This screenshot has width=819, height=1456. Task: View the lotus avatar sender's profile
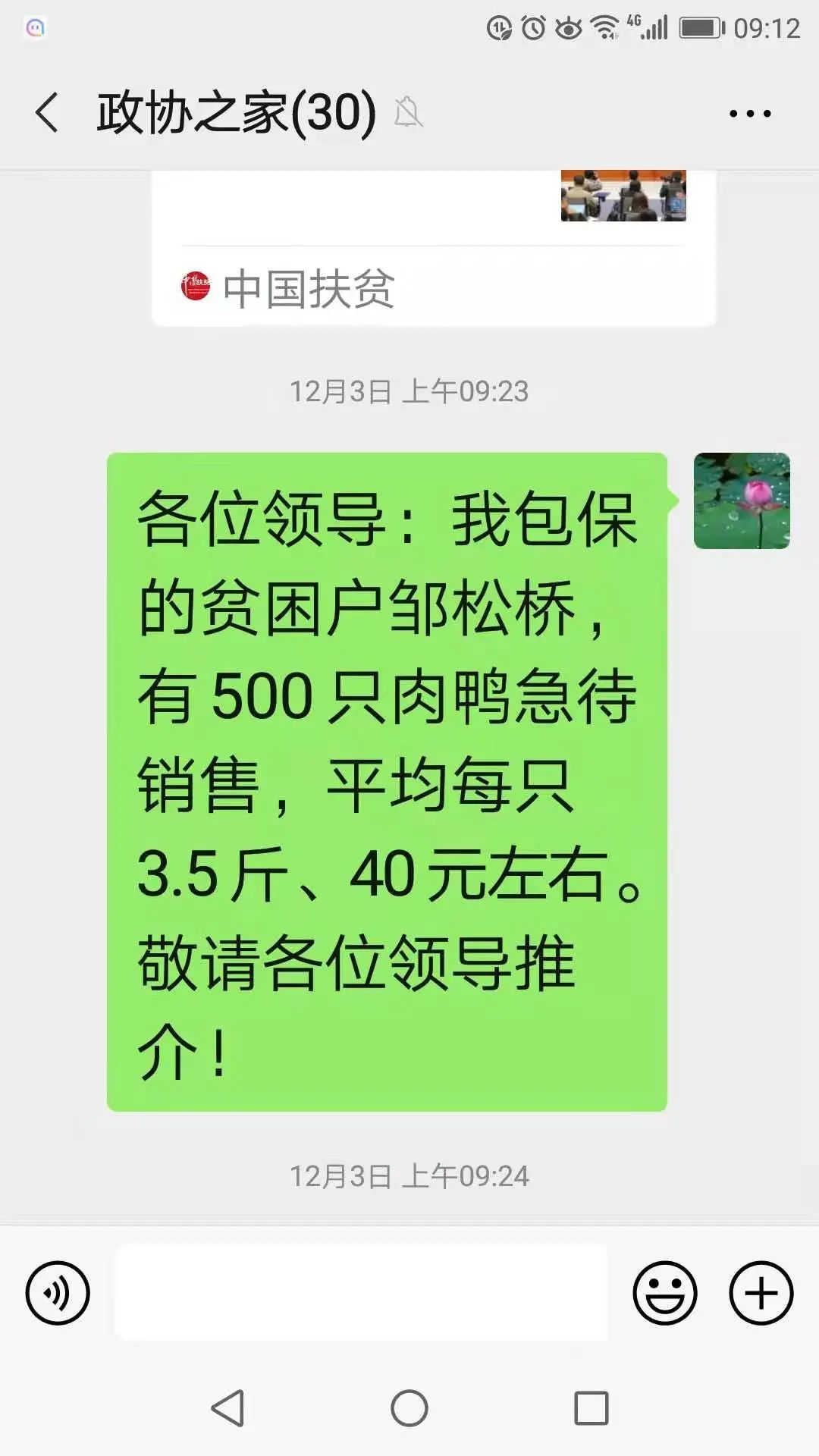[x=742, y=500]
